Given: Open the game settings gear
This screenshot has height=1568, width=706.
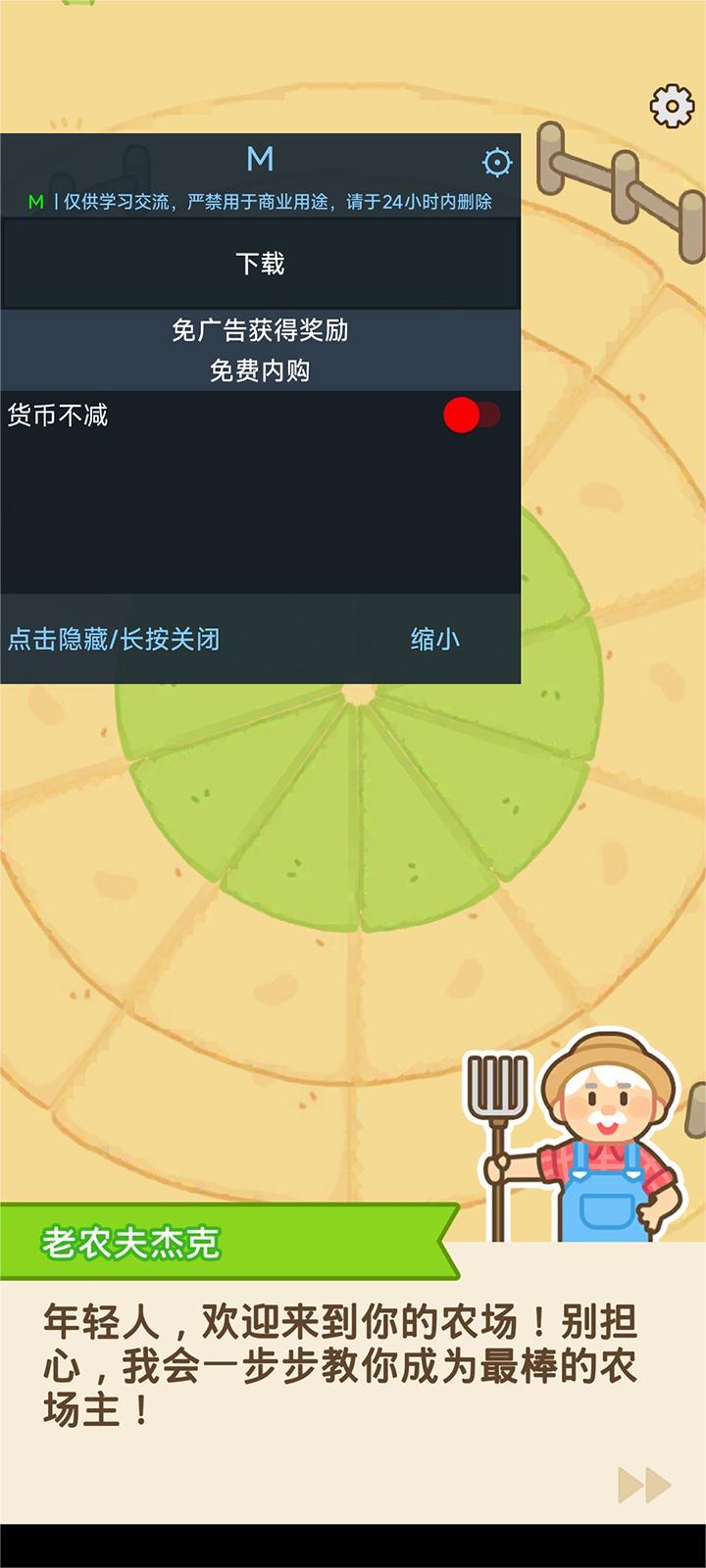Looking at the screenshot, I should coord(672,106).
